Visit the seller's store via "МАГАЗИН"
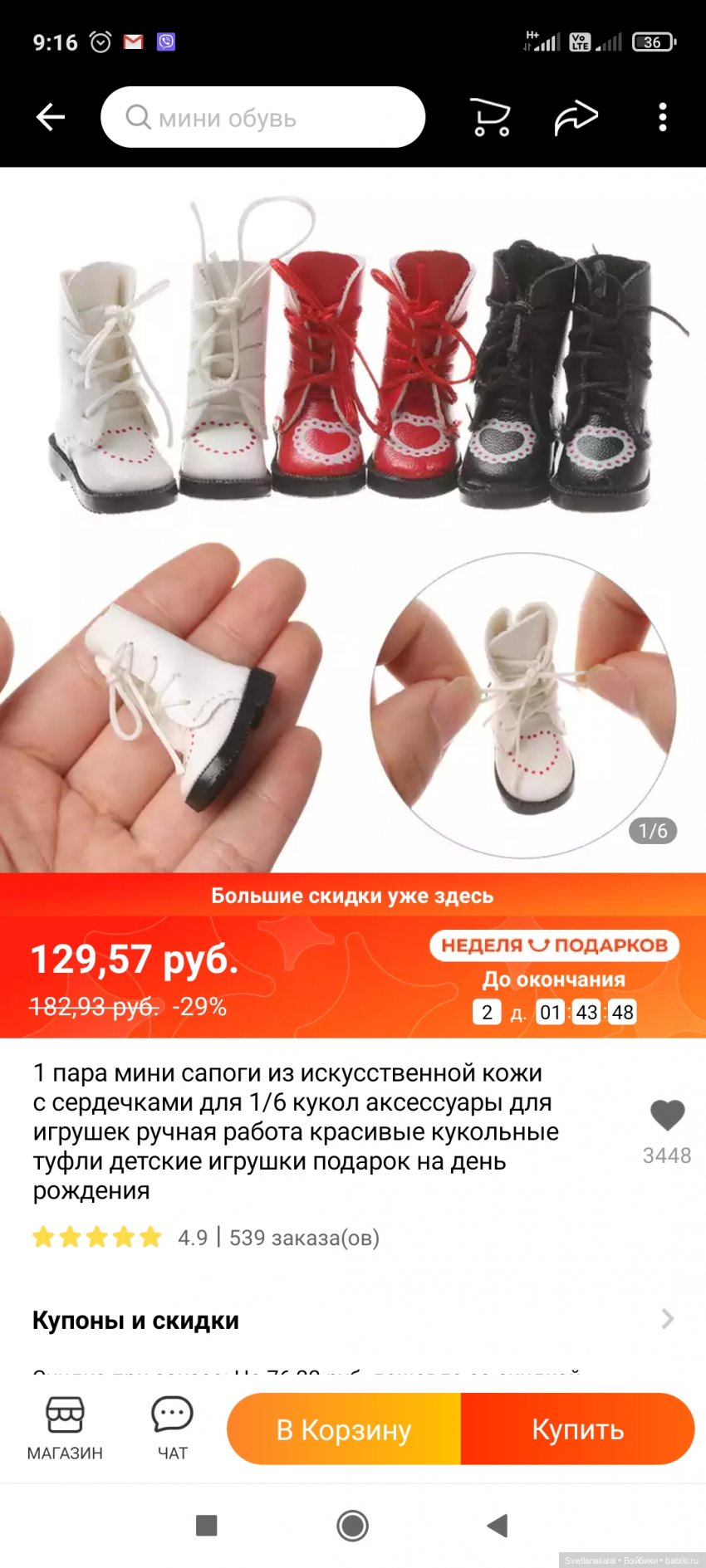 tap(65, 1428)
